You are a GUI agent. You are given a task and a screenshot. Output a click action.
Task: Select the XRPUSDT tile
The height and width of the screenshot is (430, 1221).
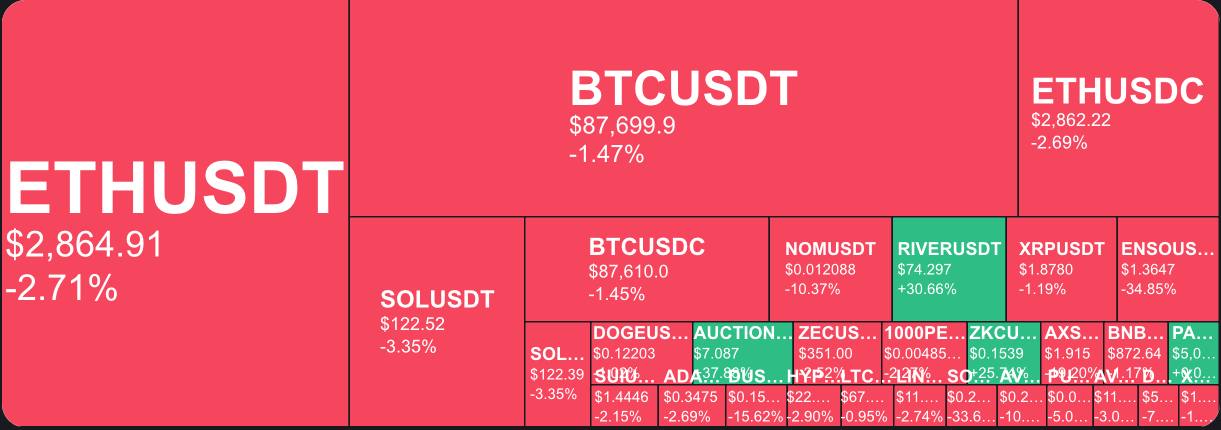[1061, 268]
